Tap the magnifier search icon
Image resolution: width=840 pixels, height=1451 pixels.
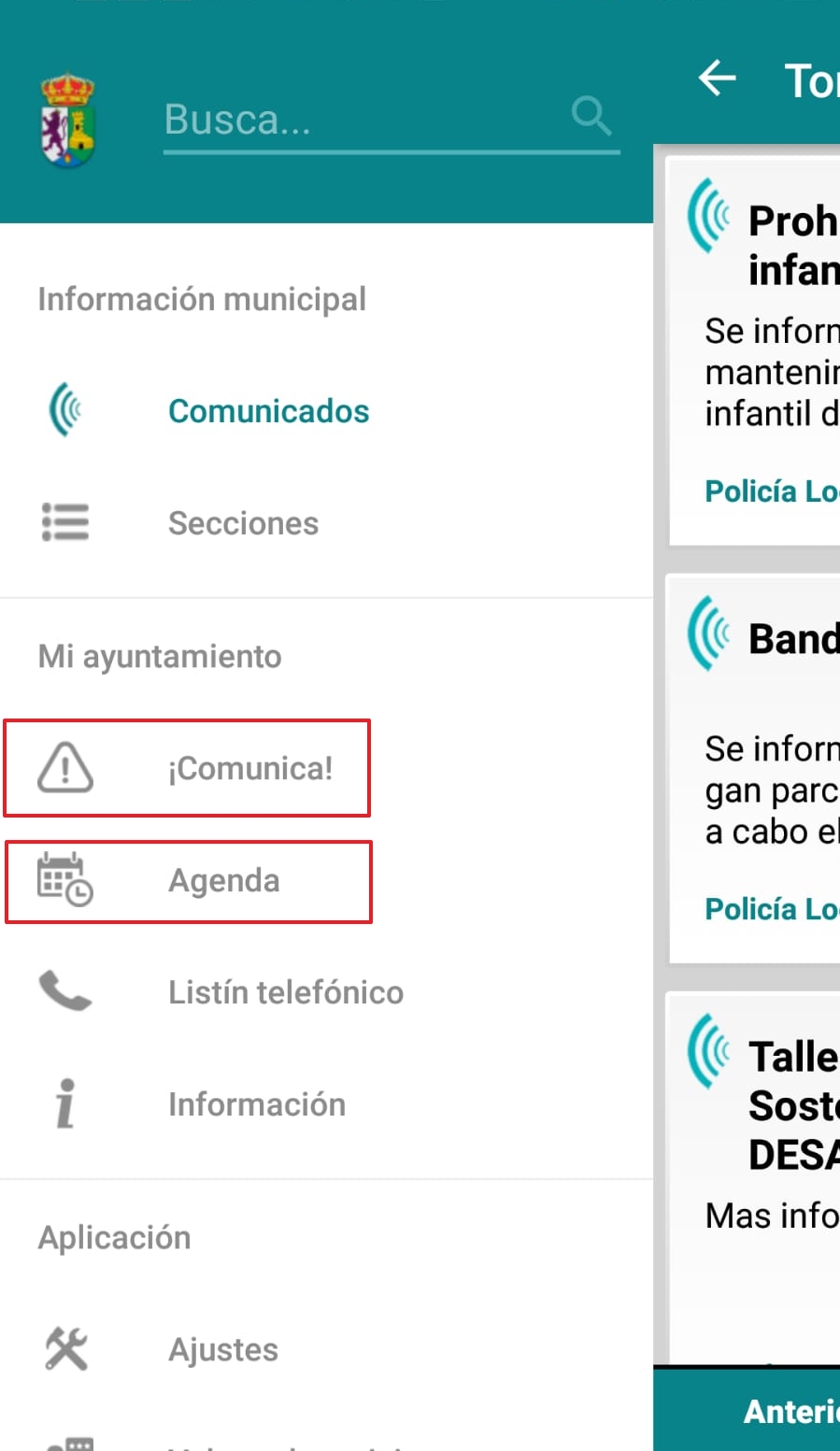pos(591,117)
